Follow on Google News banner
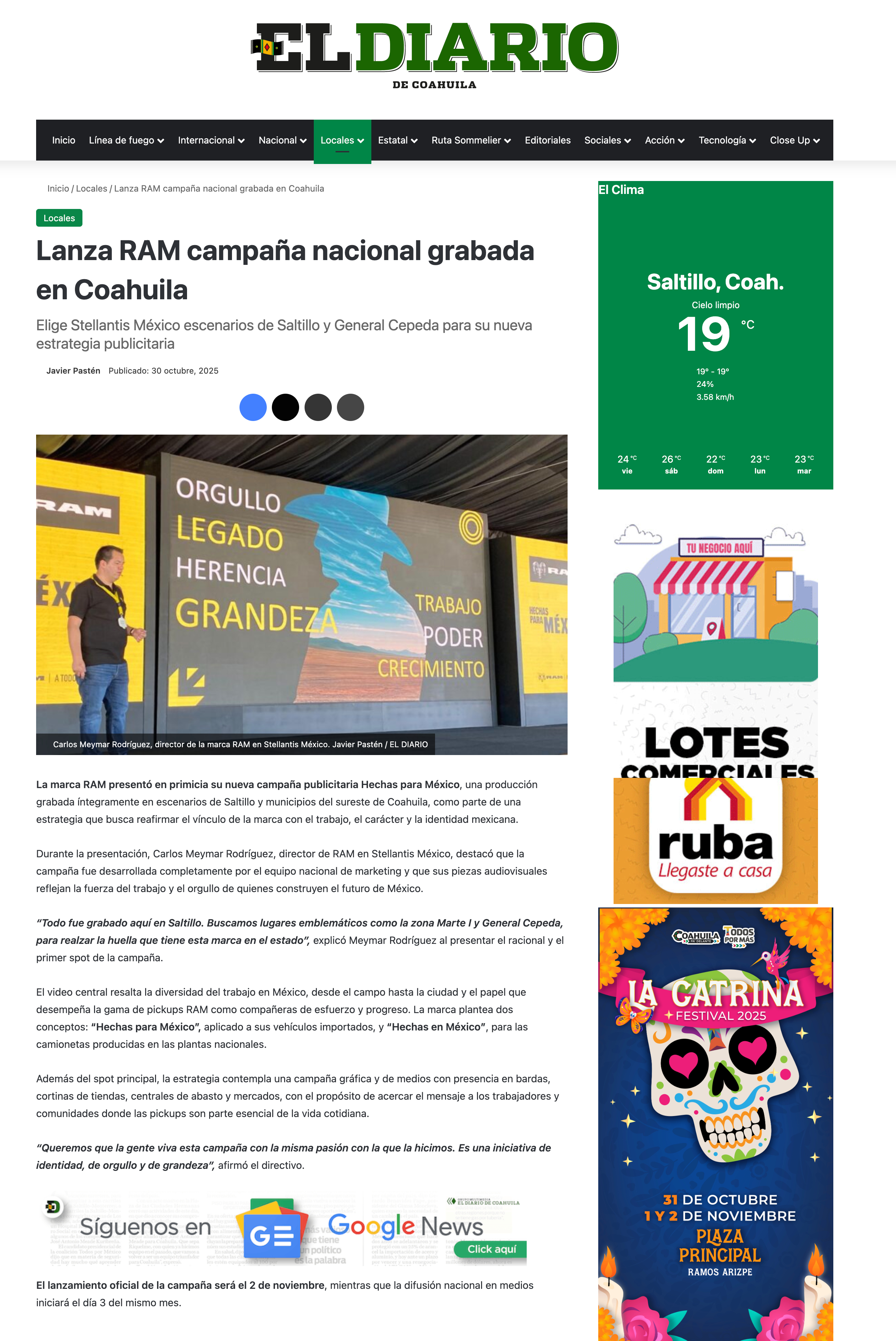 point(286,1230)
